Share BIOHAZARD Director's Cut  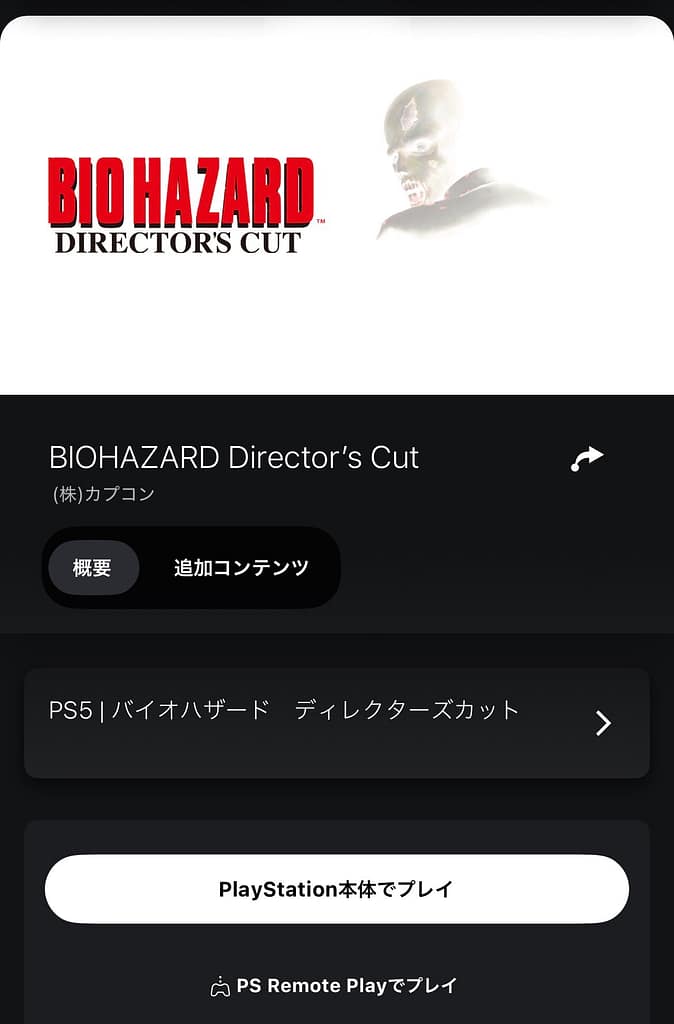click(x=587, y=459)
